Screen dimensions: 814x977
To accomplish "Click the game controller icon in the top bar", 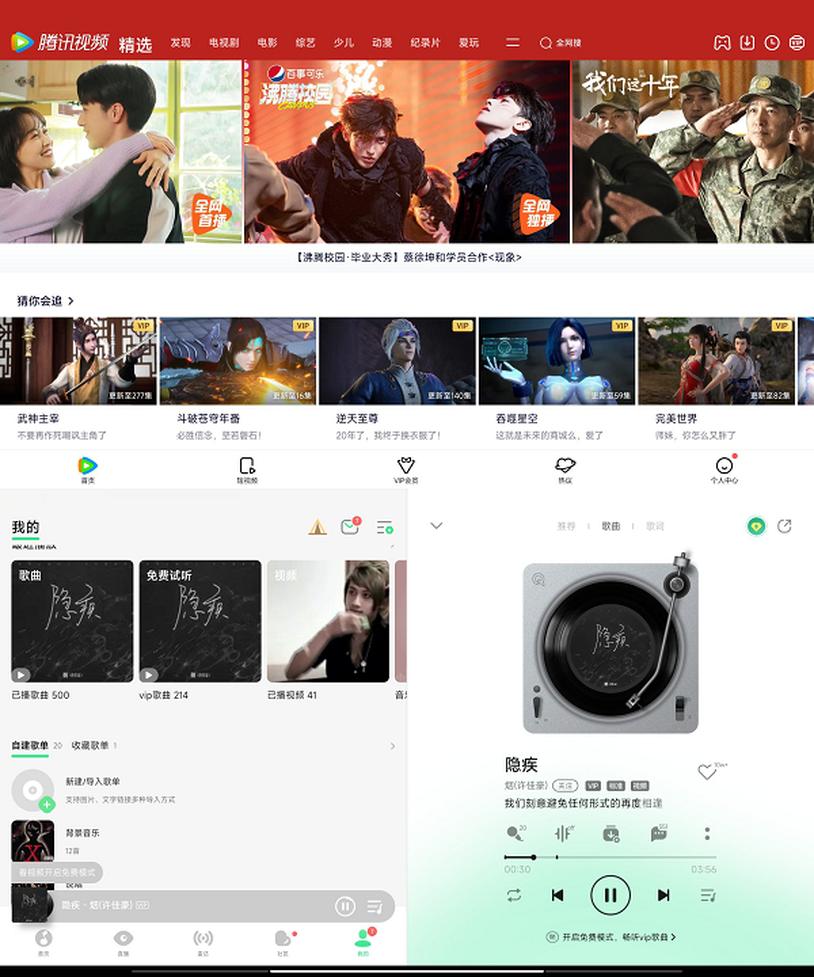I will pos(722,42).
